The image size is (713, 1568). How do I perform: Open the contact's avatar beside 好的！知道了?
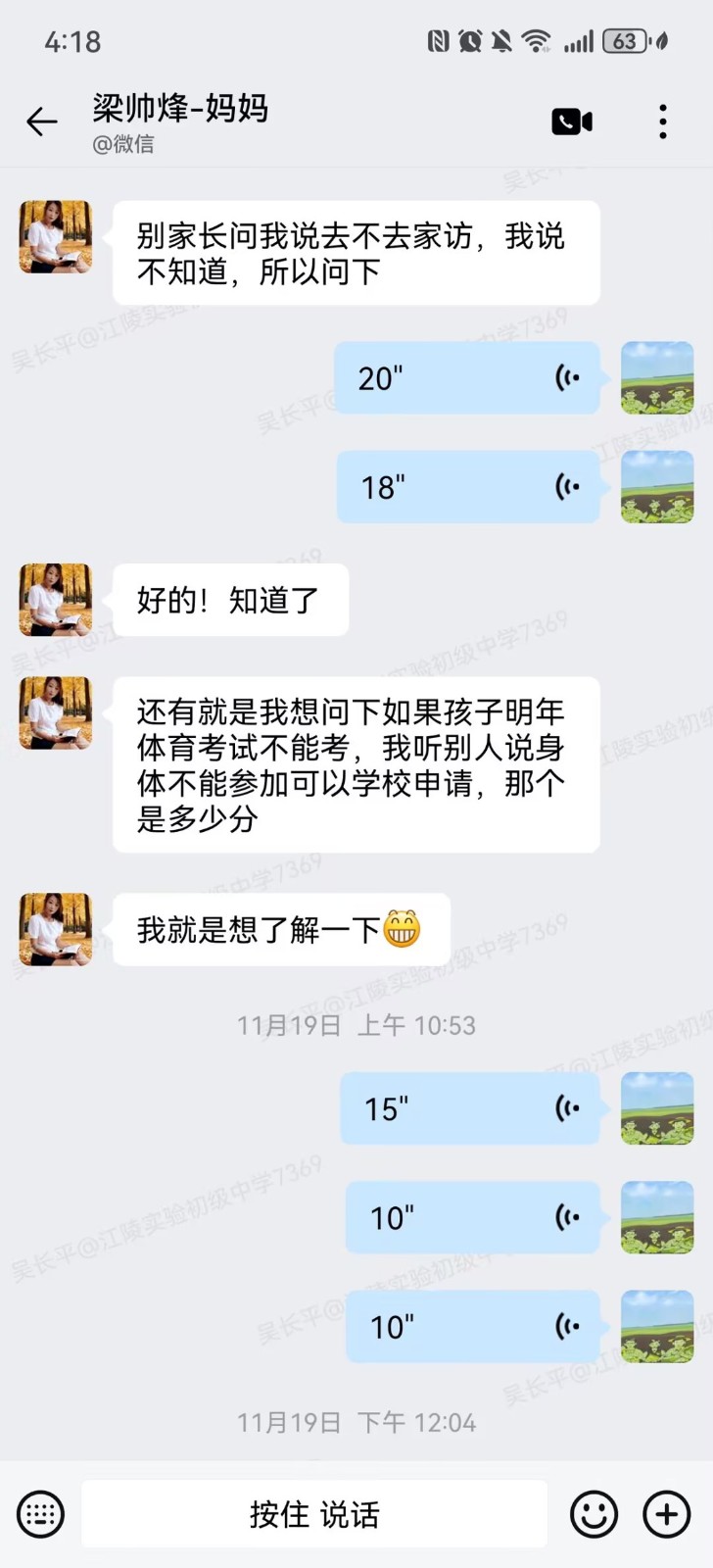[56, 600]
